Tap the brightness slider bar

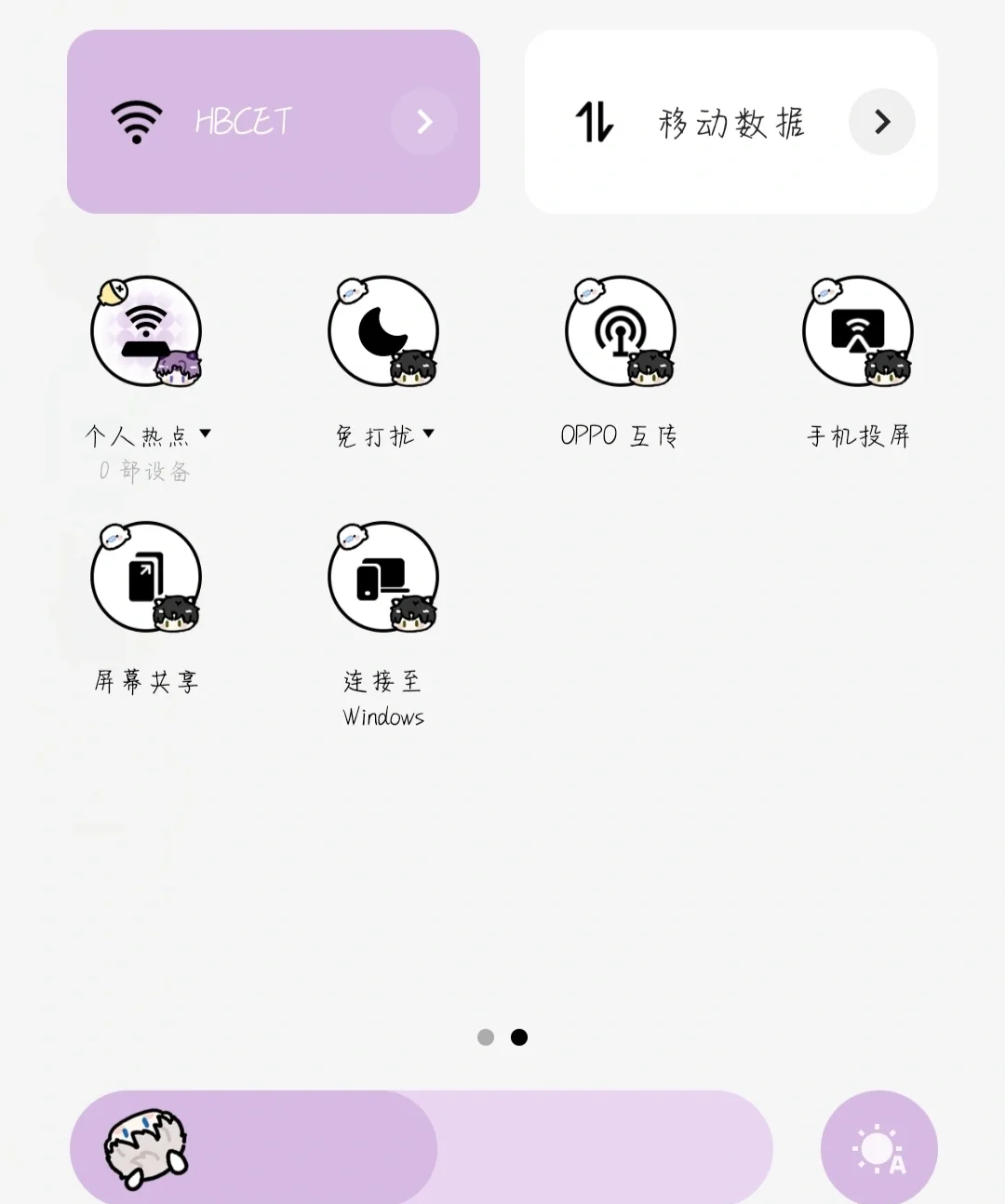[x=421, y=1149]
